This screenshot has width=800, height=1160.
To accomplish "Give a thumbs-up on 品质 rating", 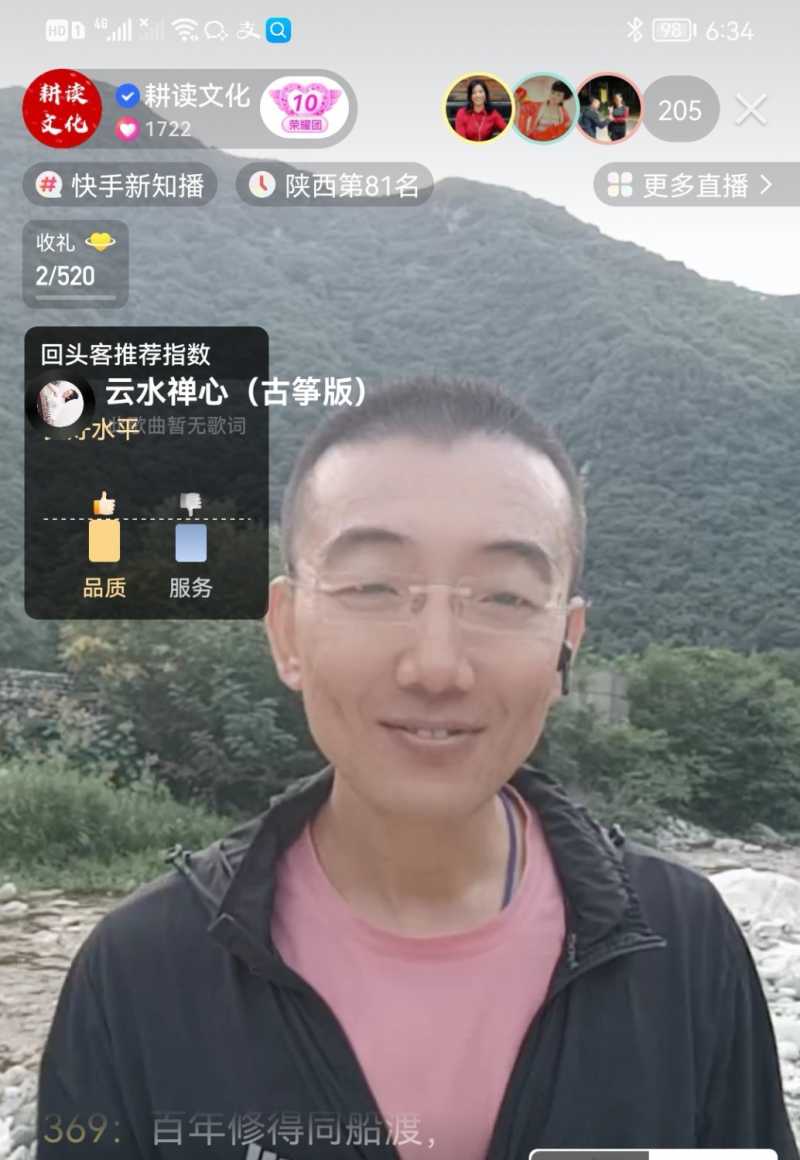I will (104, 504).
